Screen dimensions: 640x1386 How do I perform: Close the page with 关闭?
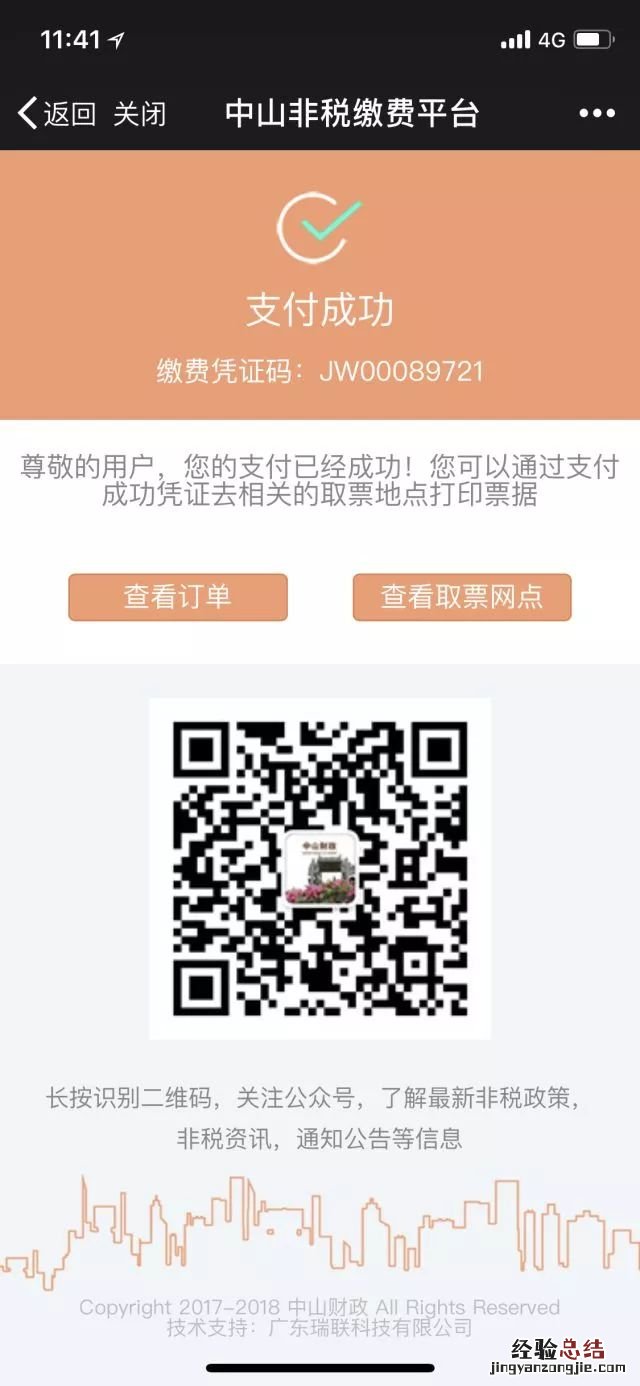tap(139, 114)
